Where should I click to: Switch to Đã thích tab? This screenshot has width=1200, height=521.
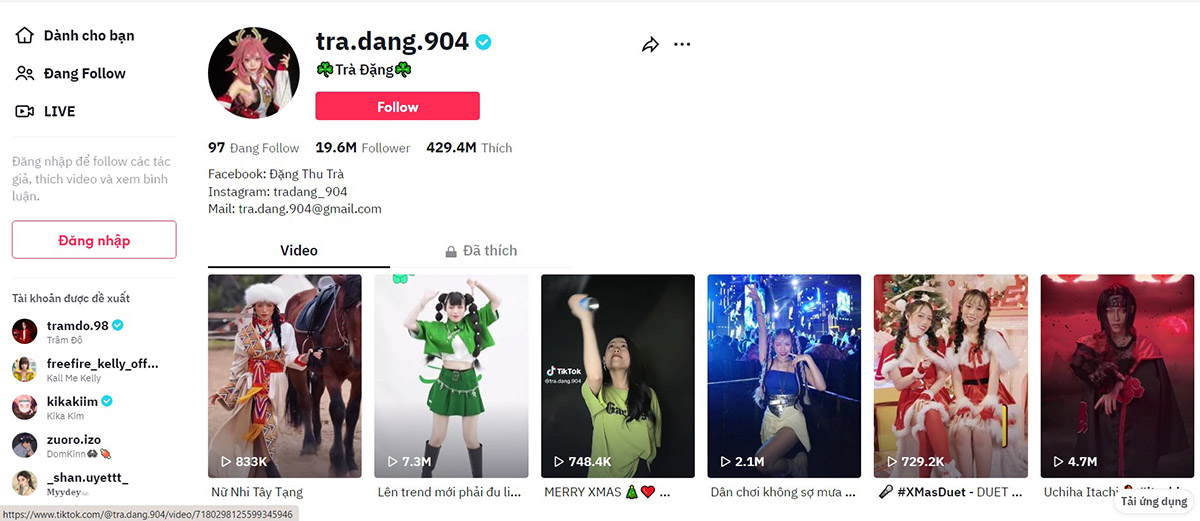[481, 250]
